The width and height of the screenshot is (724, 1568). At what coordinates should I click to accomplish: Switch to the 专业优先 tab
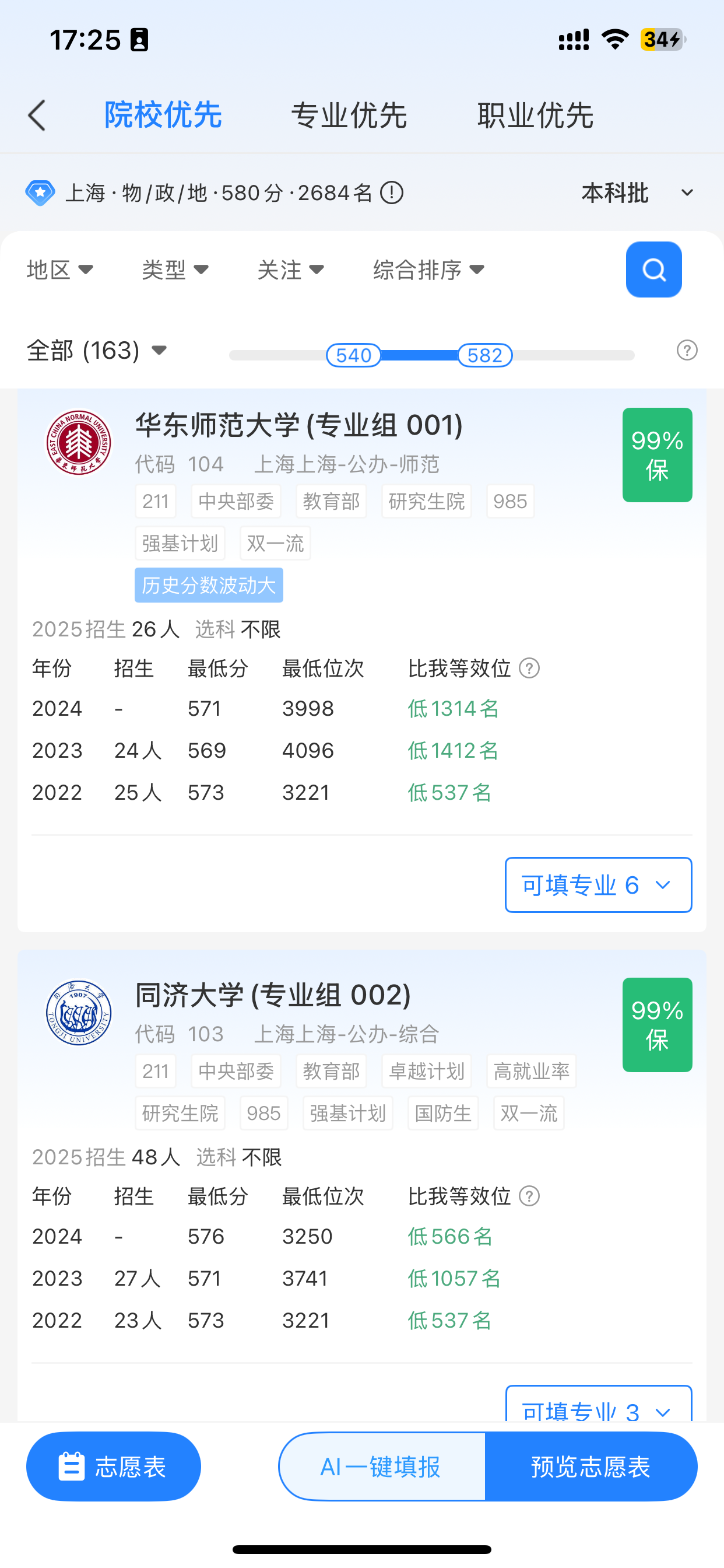[x=349, y=115]
